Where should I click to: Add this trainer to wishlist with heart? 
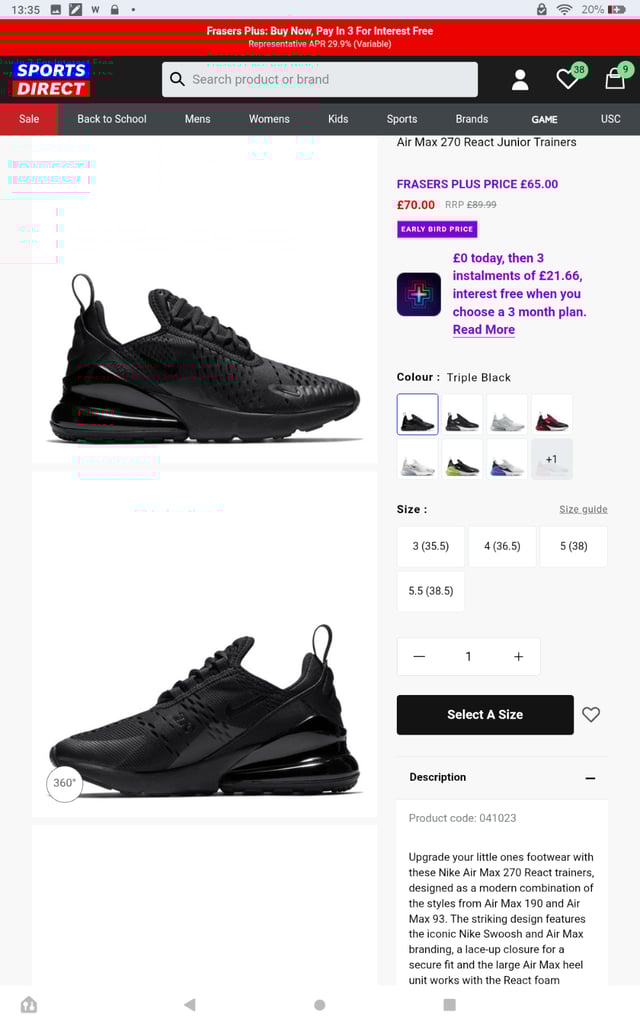[591, 714]
